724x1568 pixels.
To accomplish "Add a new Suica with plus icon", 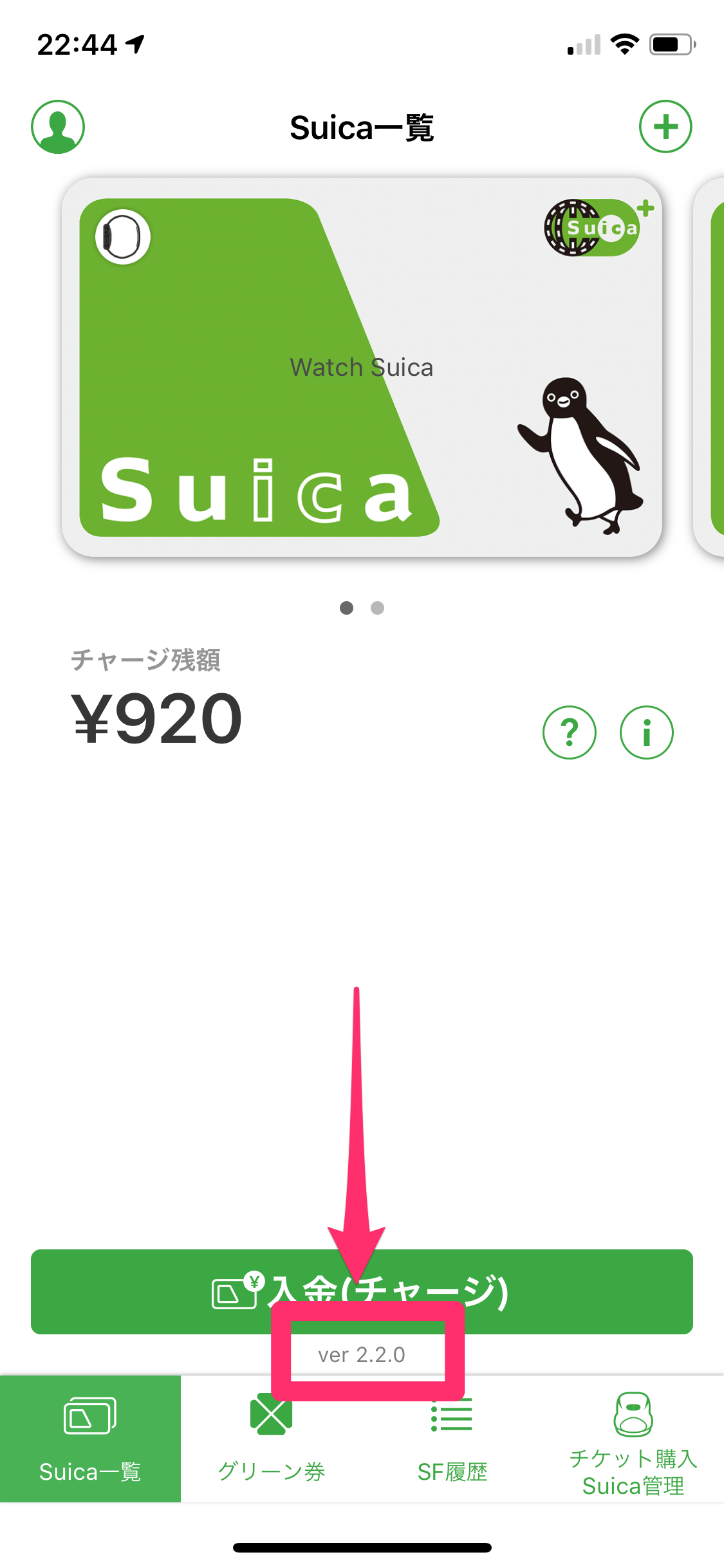I will pyautogui.click(x=665, y=127).
